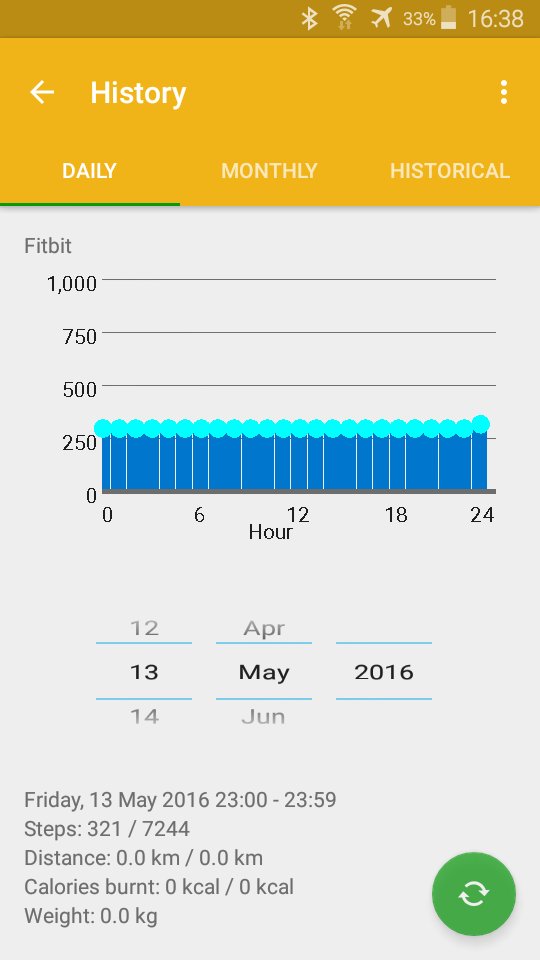
Task: Select day 14 in the date picker
Action: point(144,716)
